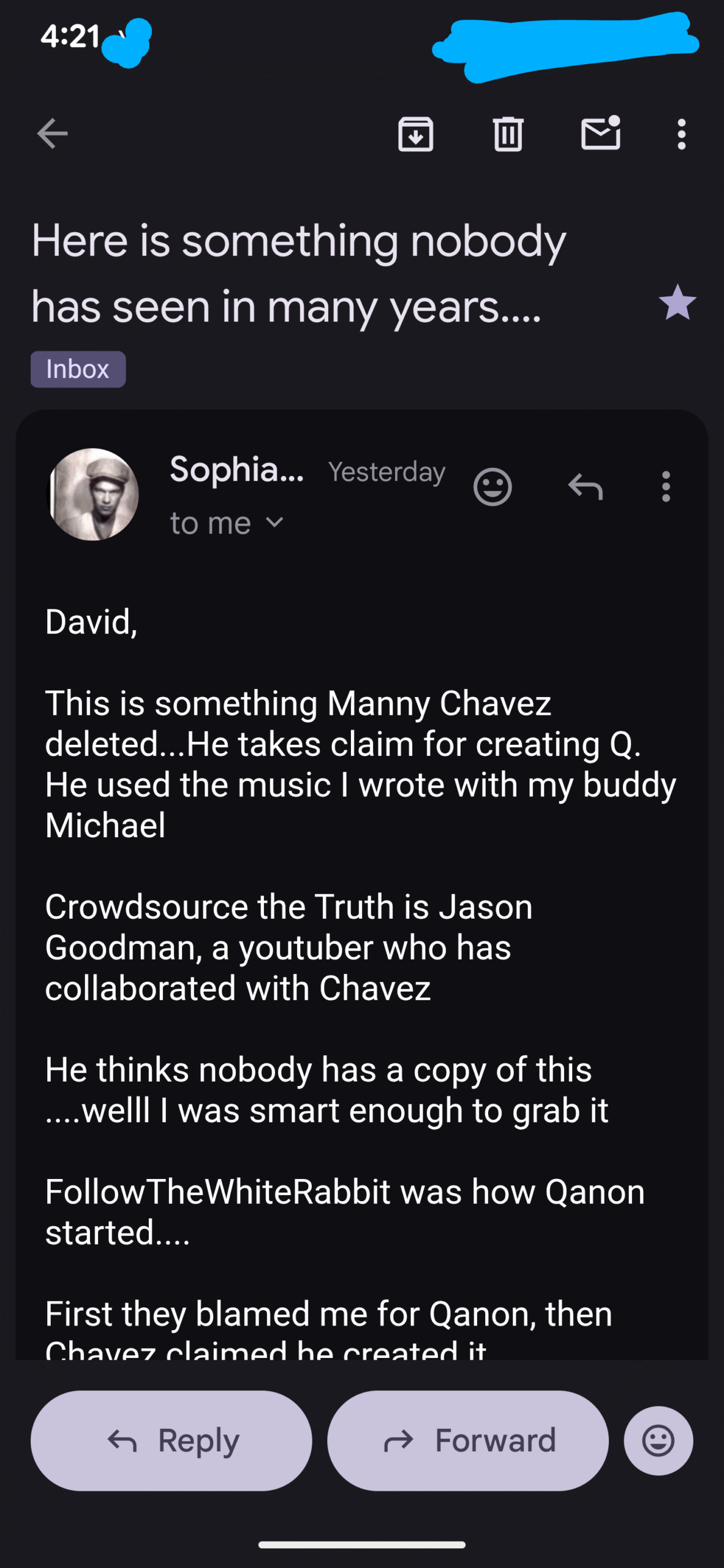The image size is (724, 1568).
Task: Tap the Inbox label chip
Action: tap(78, 369)
